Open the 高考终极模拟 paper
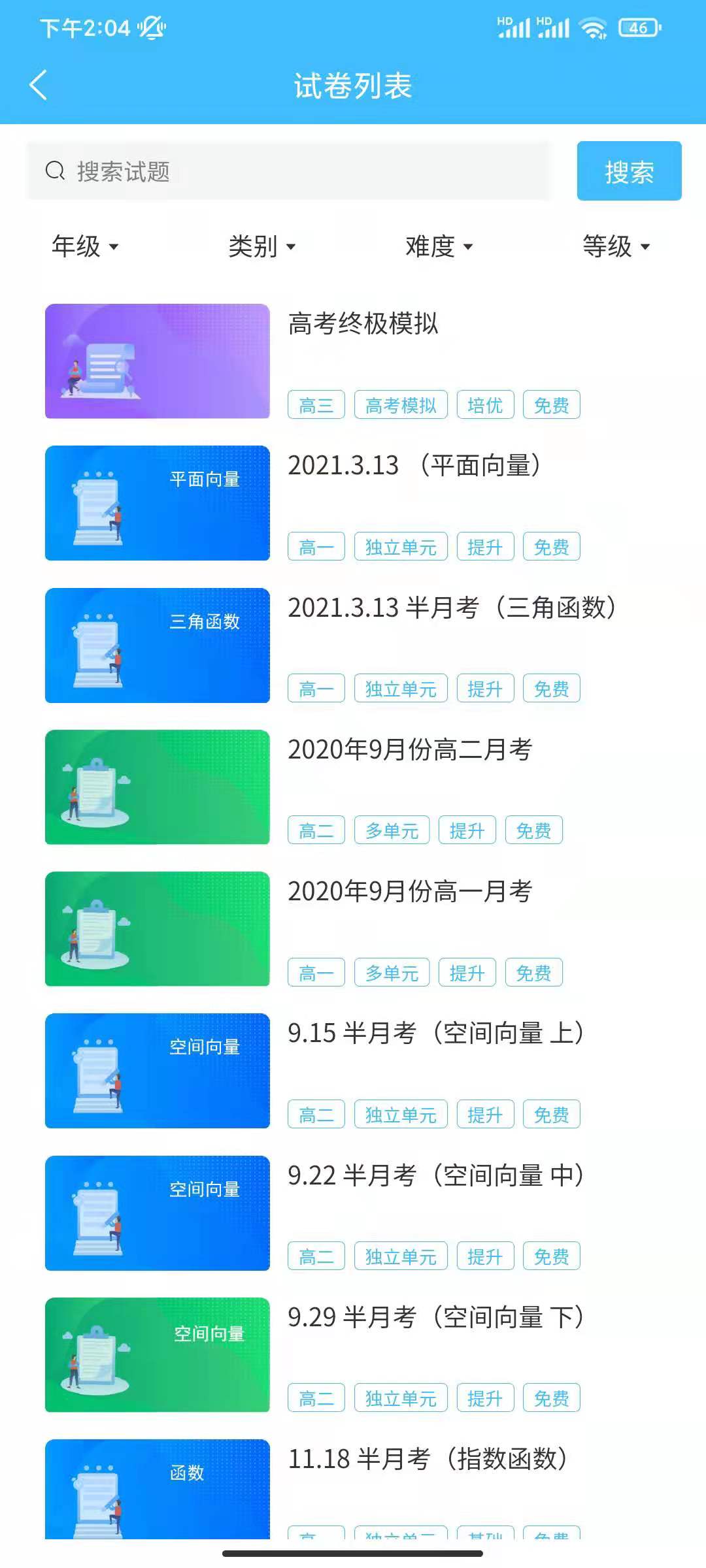The image size is (706, 1568). click(353, 361)
